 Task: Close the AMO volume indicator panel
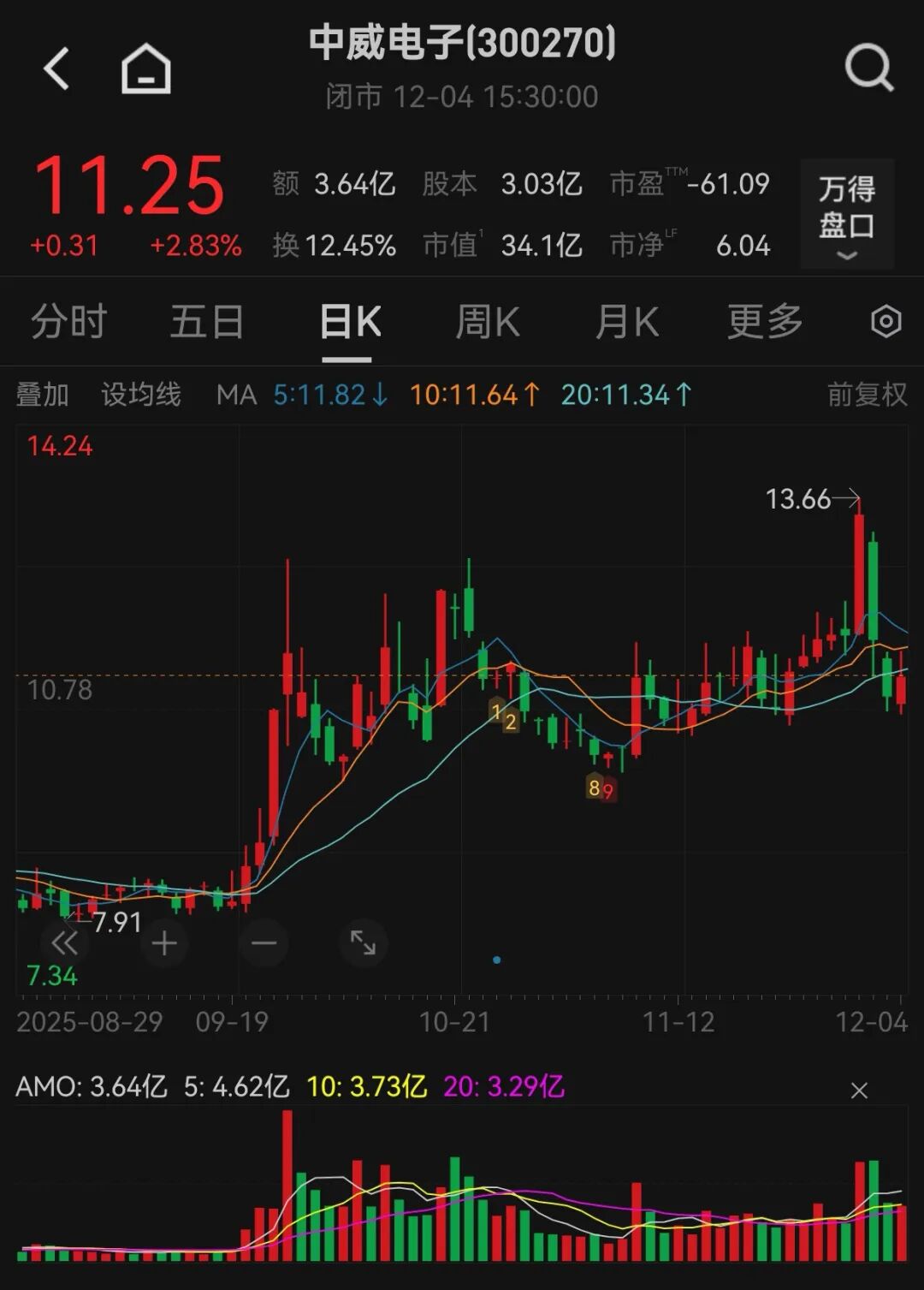point(859,1091)
